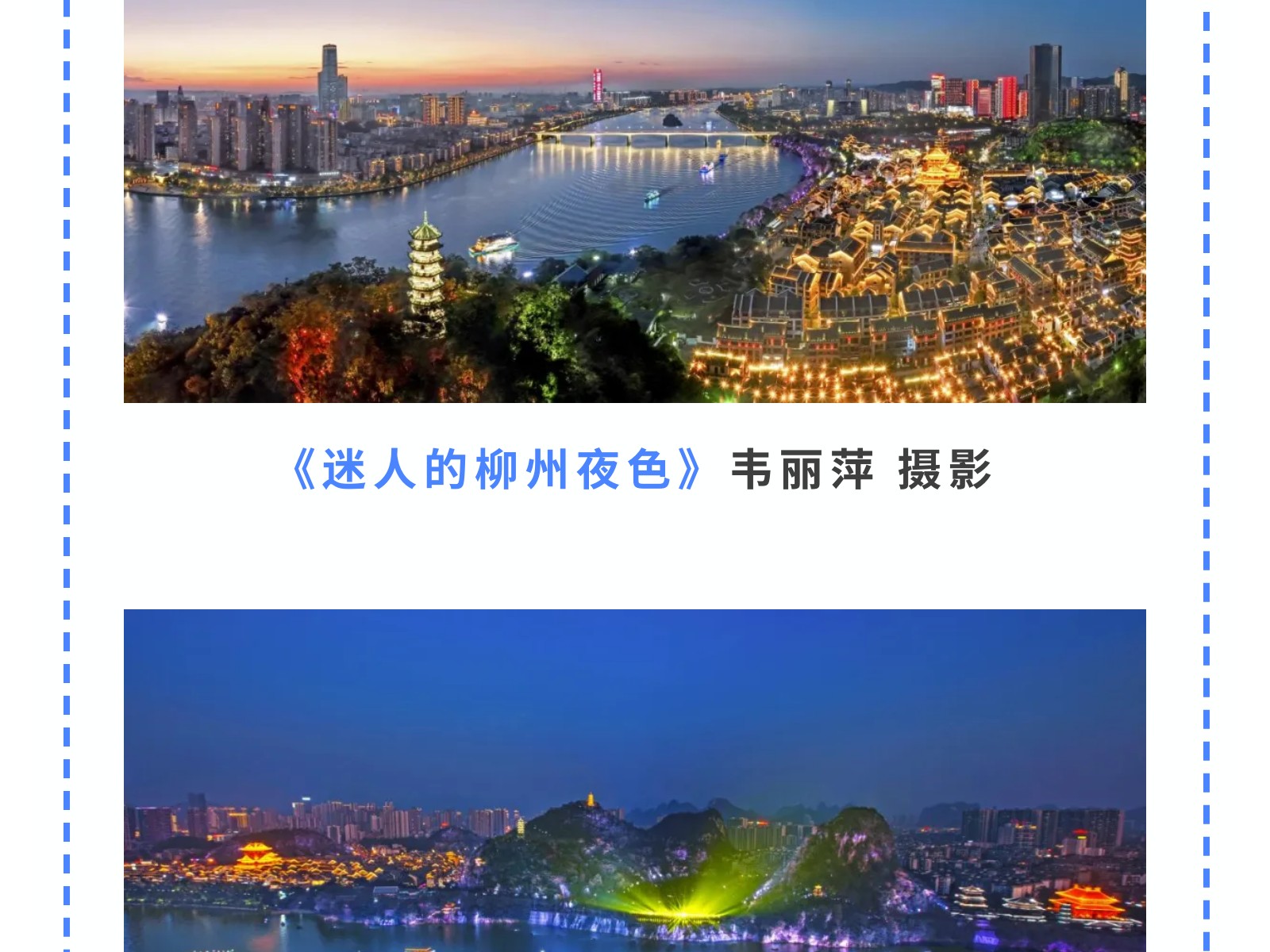This screenshot has width=1270, height=952.
Task: Open the 《迷人的柳州夜色》 river panorama photo
Action: point(634,202)
